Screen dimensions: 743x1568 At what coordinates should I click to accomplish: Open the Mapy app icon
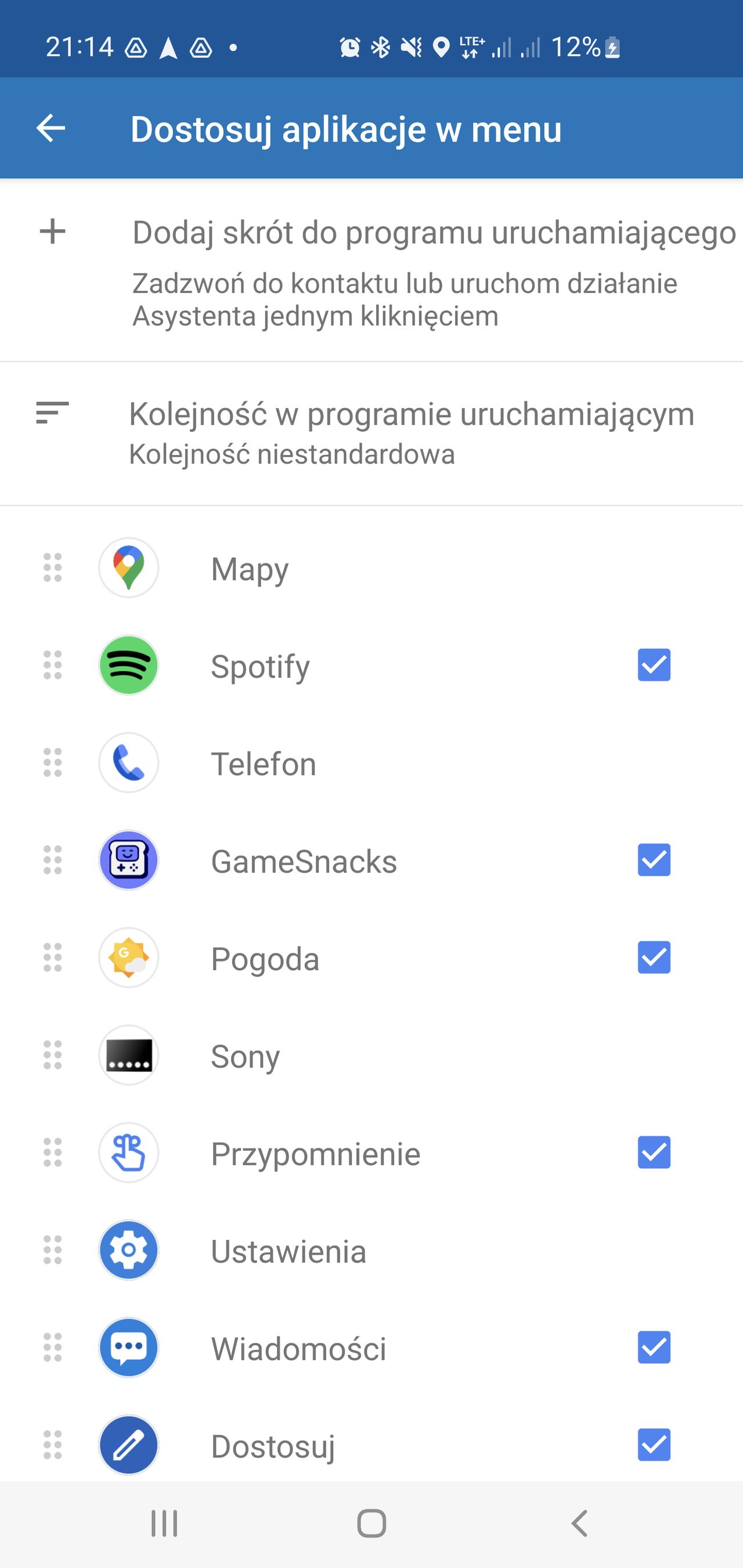click(128, 569)
